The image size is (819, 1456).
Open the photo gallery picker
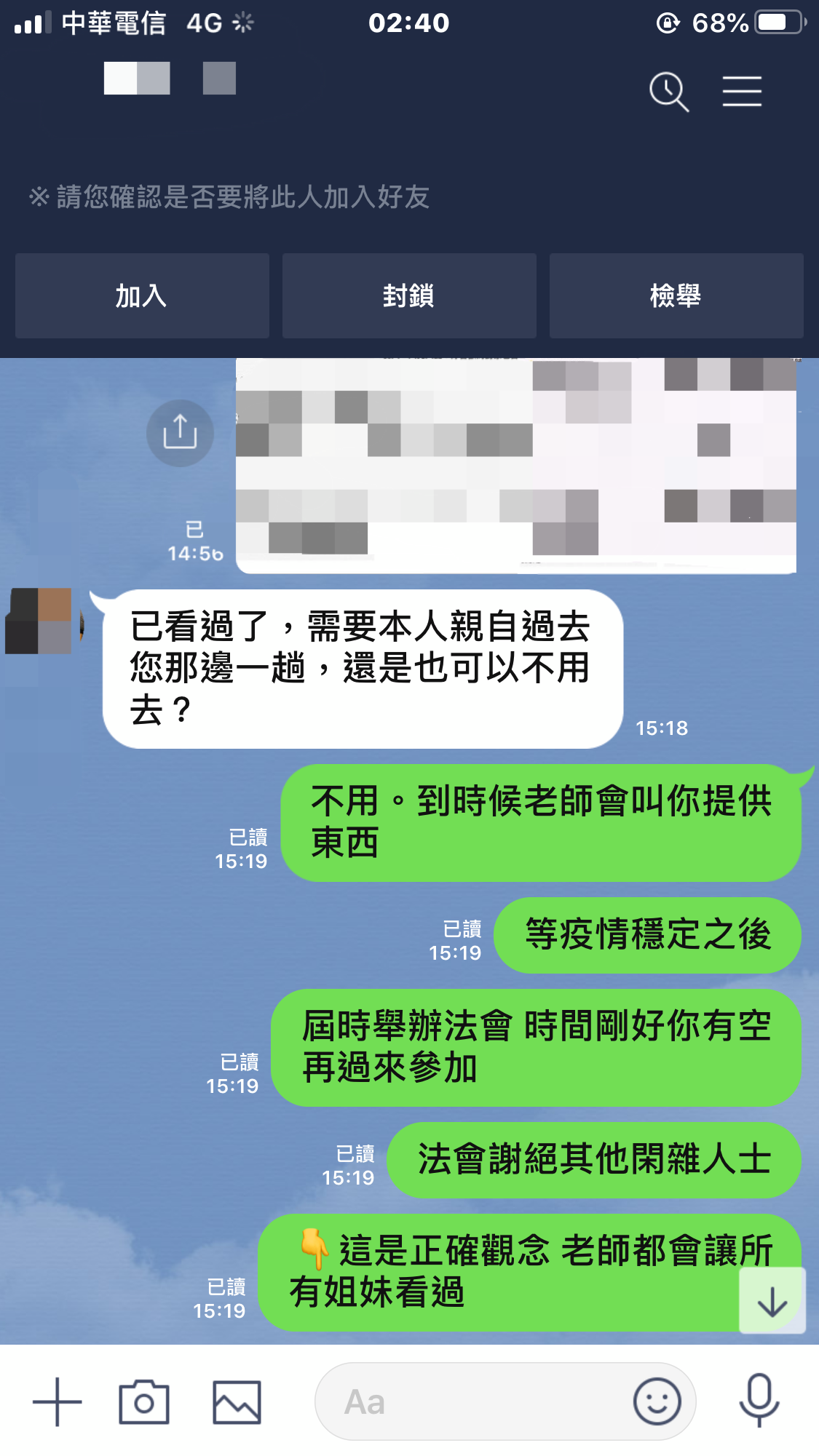coord(237,1401)
